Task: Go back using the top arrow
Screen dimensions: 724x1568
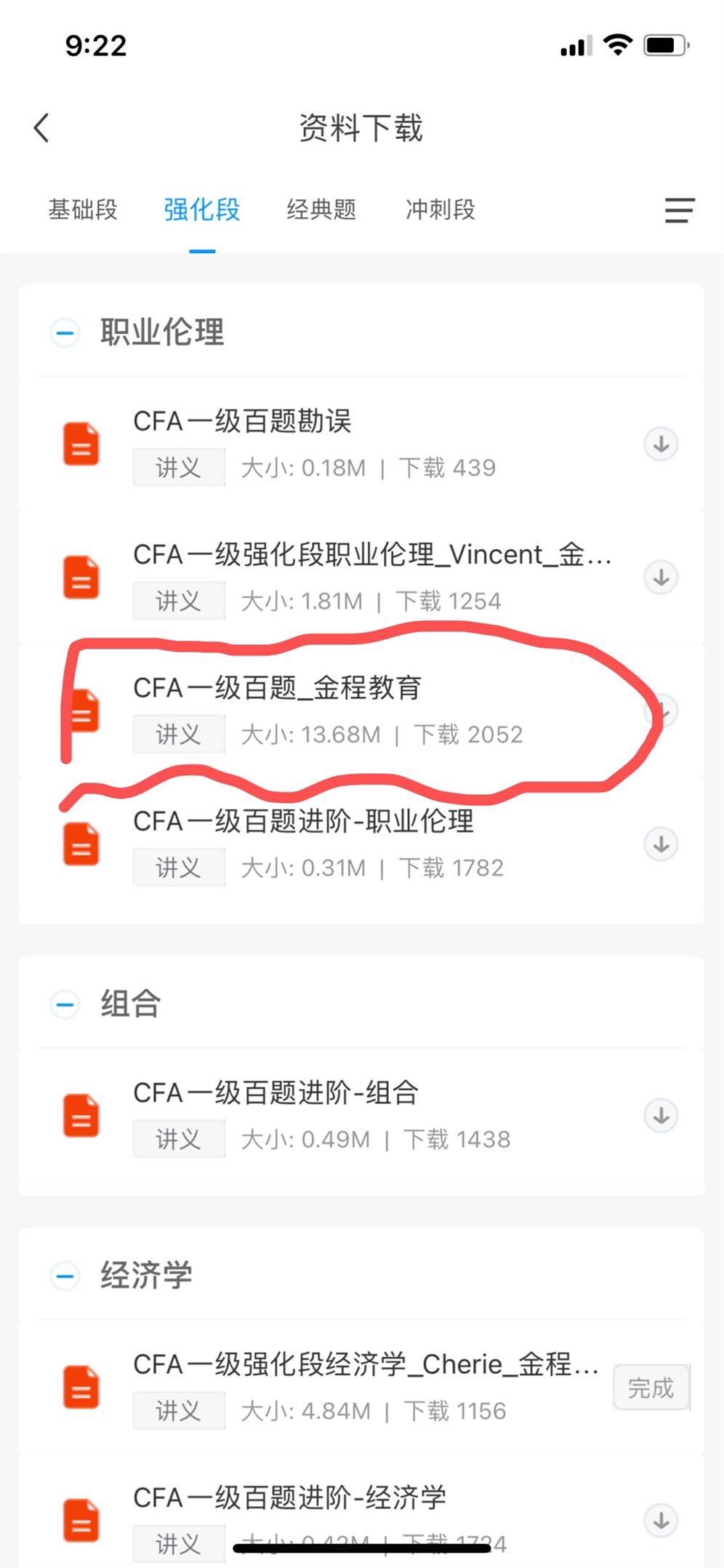Action: (x=41, y=128)
